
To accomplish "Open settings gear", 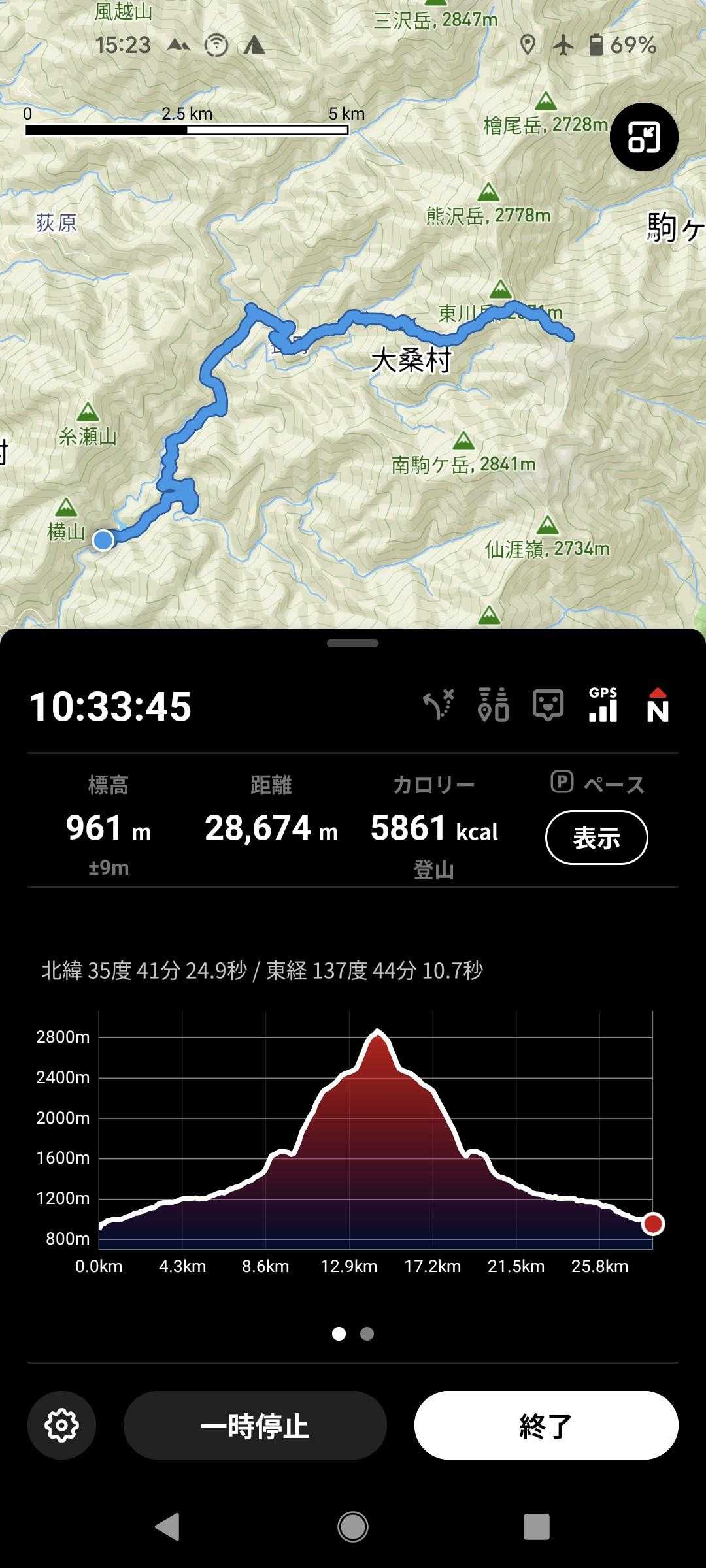I will pyautogui.click(x=62, y=1425).
